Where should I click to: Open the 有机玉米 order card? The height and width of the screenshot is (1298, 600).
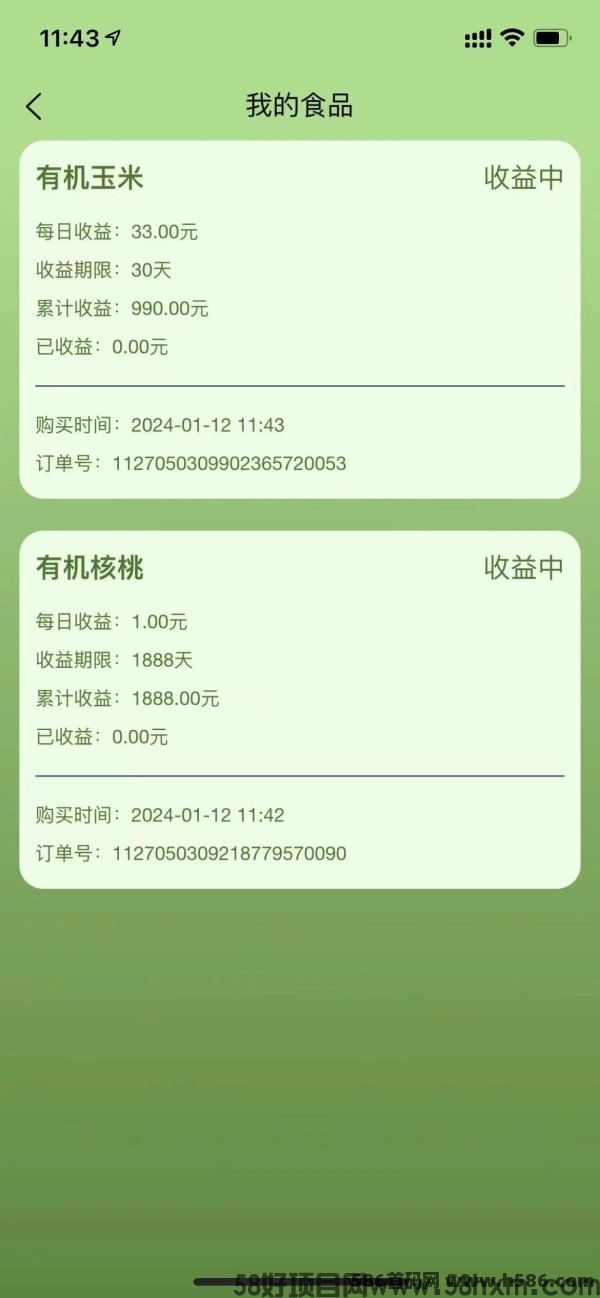[x=299, y=319]
